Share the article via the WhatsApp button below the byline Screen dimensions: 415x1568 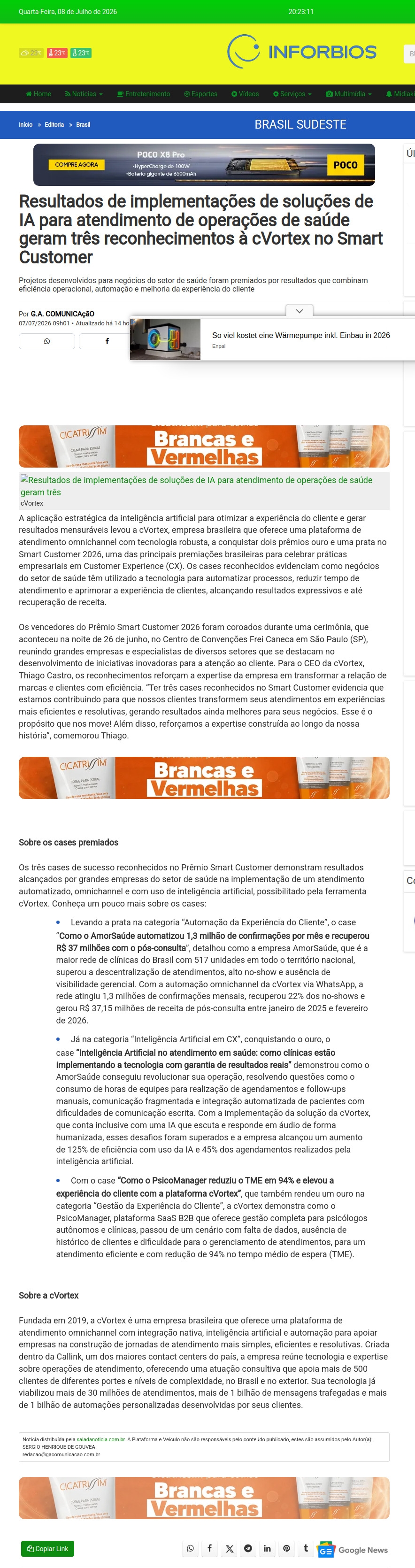pos(47,341)
